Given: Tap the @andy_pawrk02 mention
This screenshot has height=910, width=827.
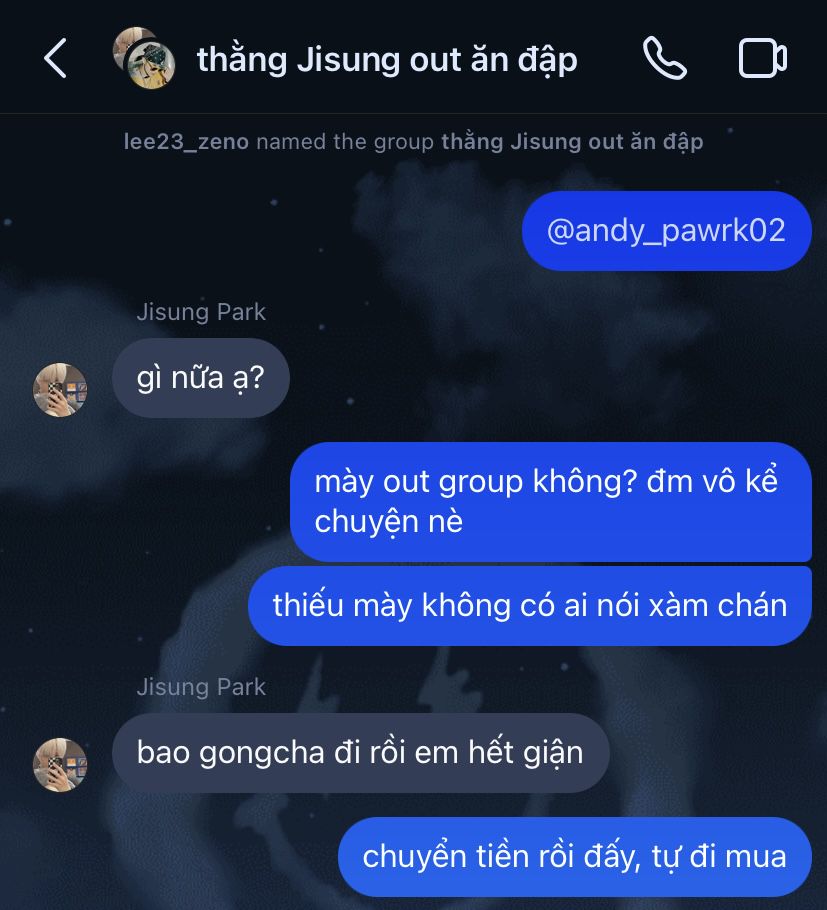Looking at the screenshot, I should (x=665, y=231).
